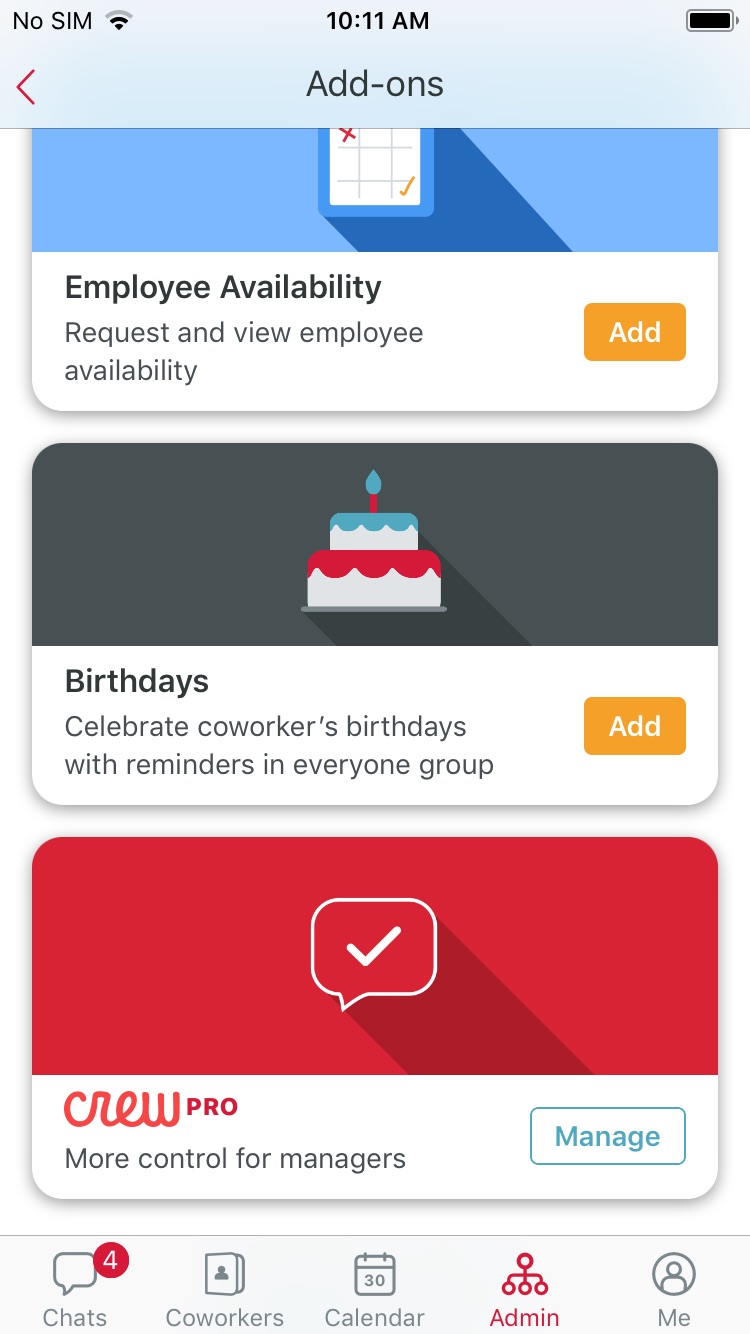The image size is (750, 1334).
Task: Go back using the red arrow
Action: coord(27,86)
